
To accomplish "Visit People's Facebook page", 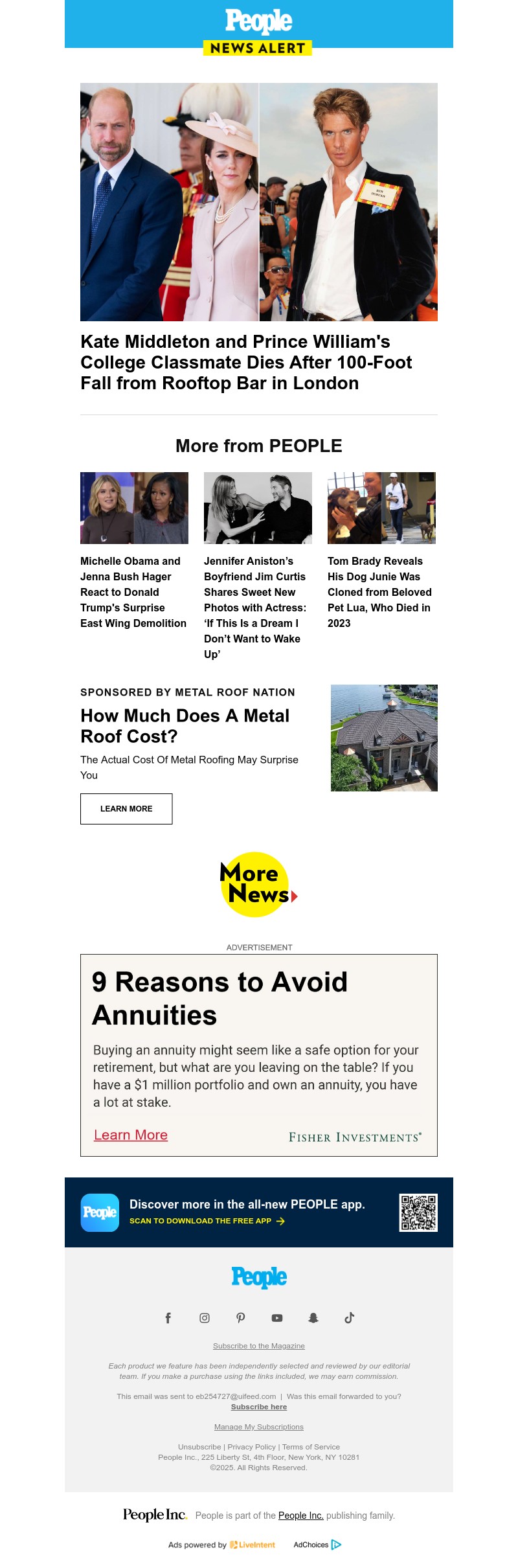I will click(168, 1318).
